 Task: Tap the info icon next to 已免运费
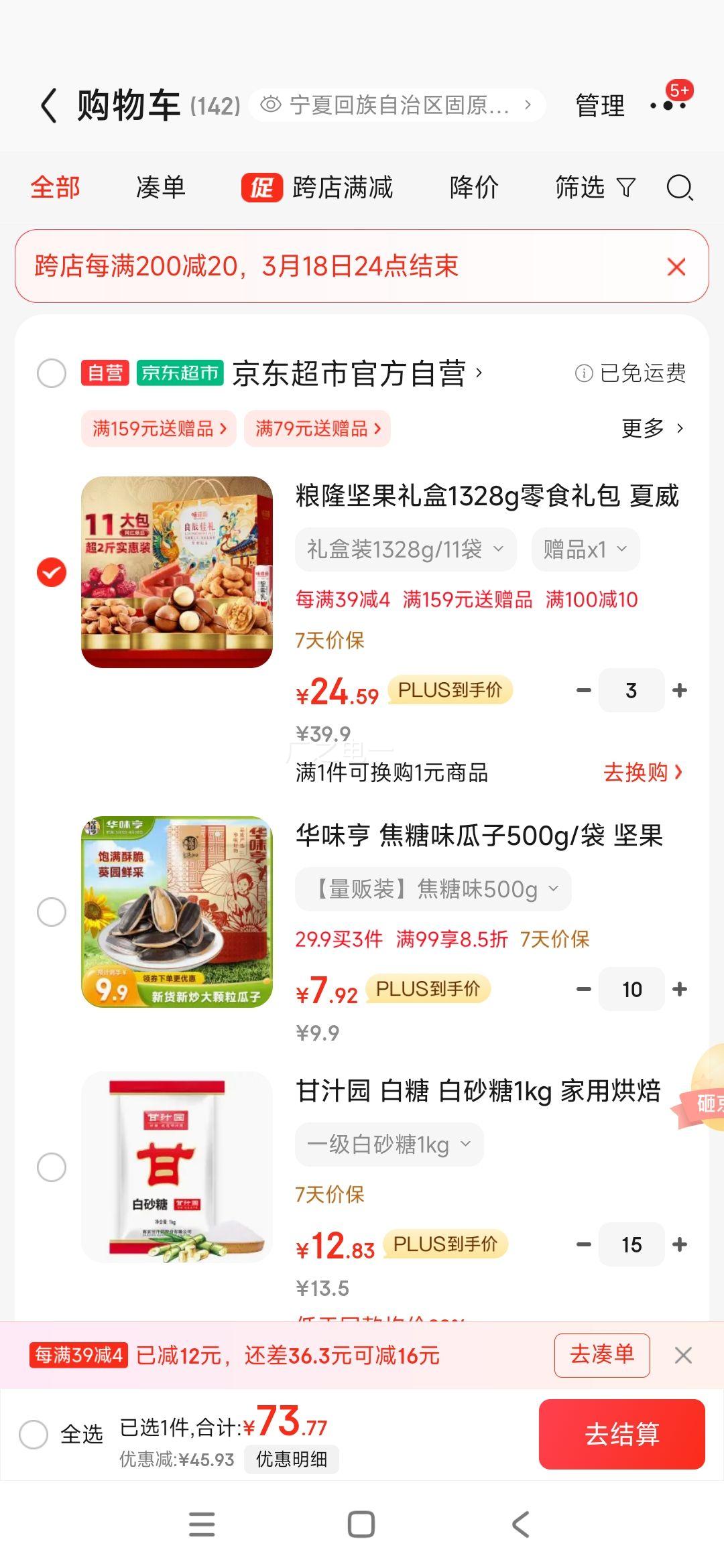(585, 375)
